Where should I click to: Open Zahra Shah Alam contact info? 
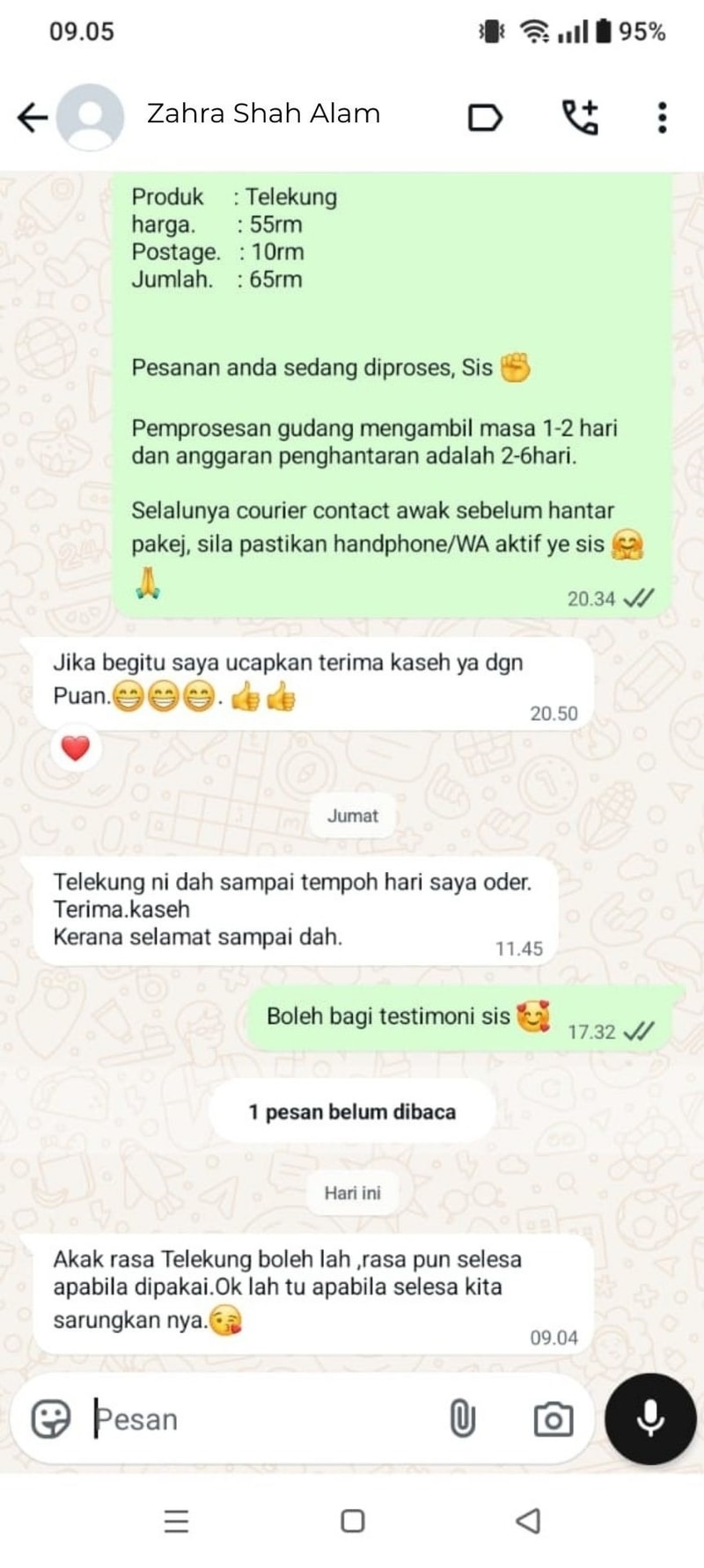click(x=263, y=114)
